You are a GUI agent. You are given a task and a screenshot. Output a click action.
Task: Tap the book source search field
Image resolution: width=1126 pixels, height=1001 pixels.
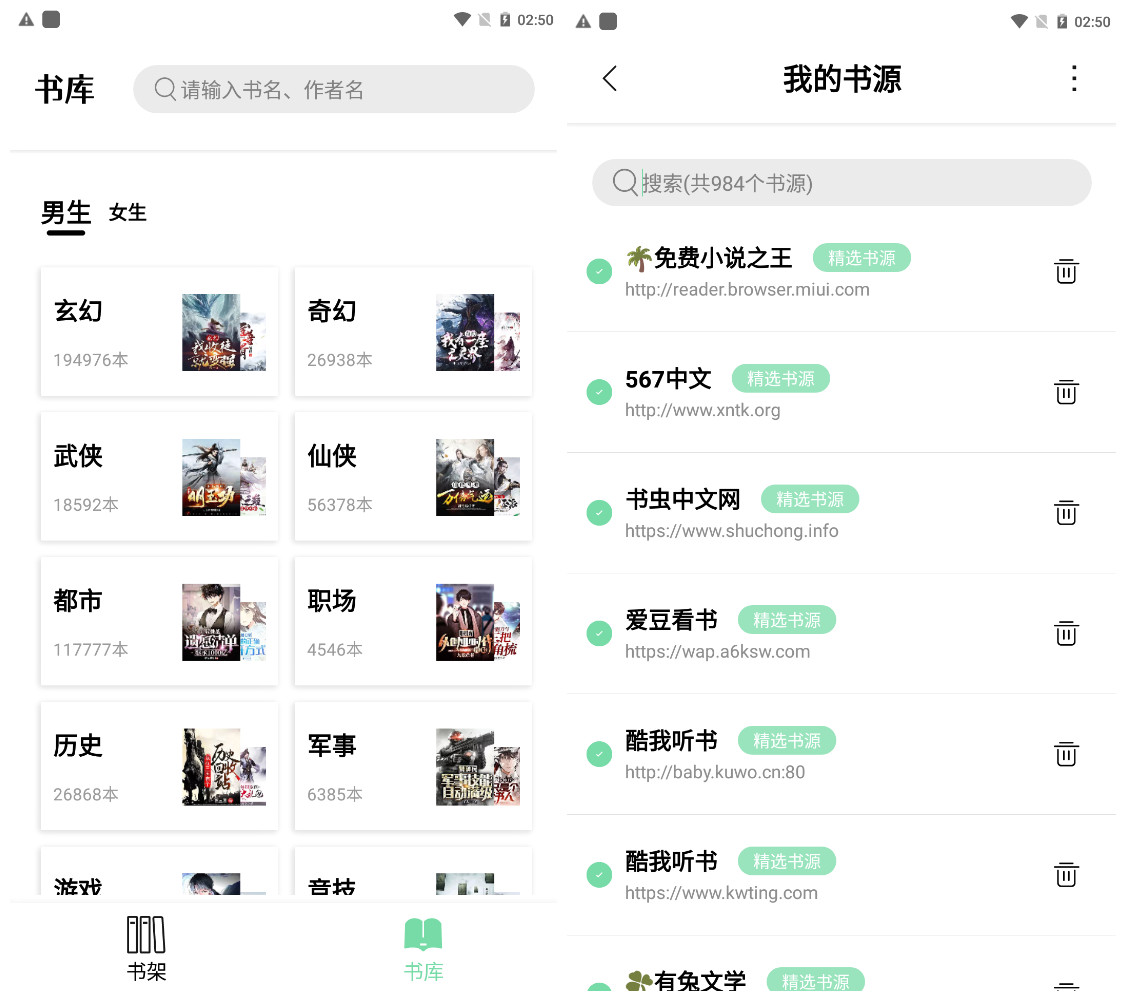[x=841, y=183]
